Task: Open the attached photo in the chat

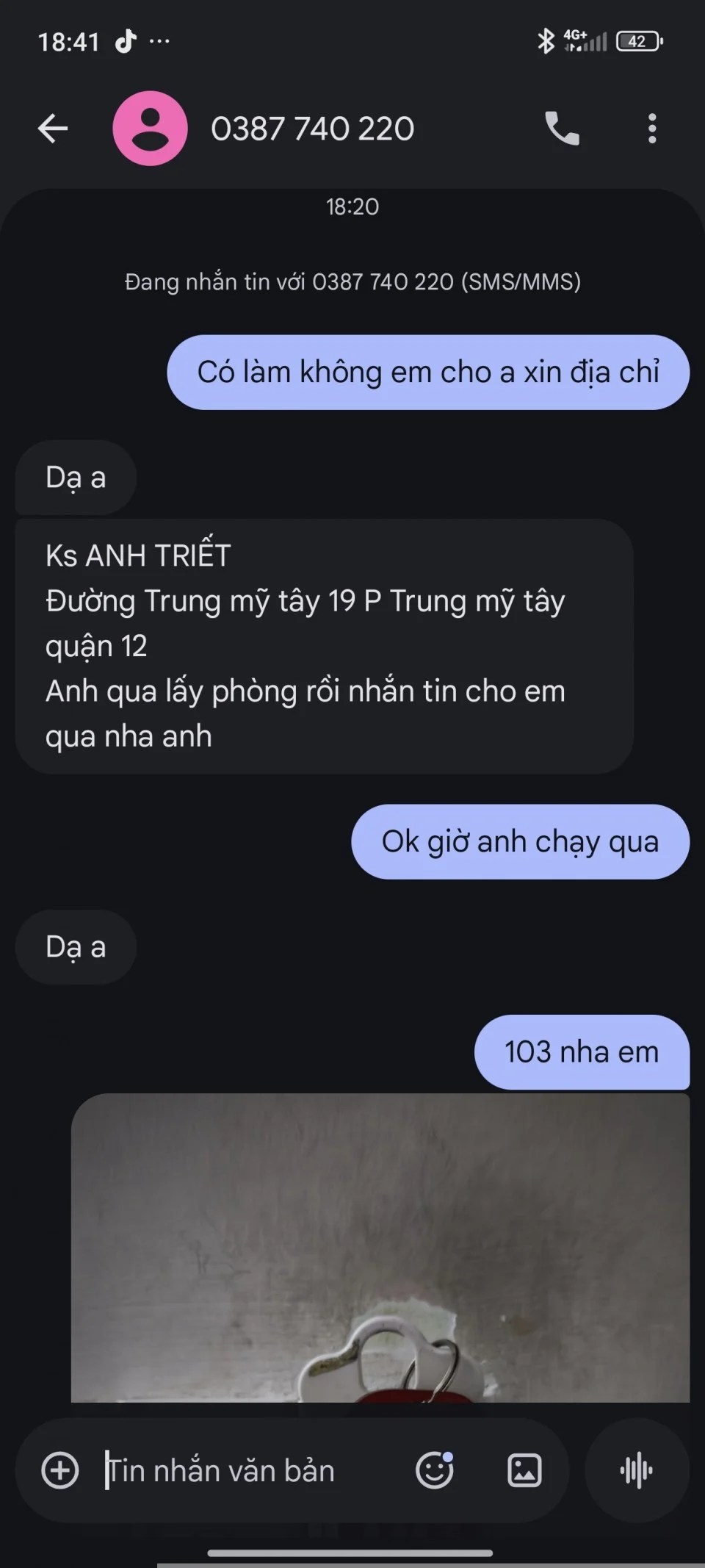Action: click(380, 1248)
